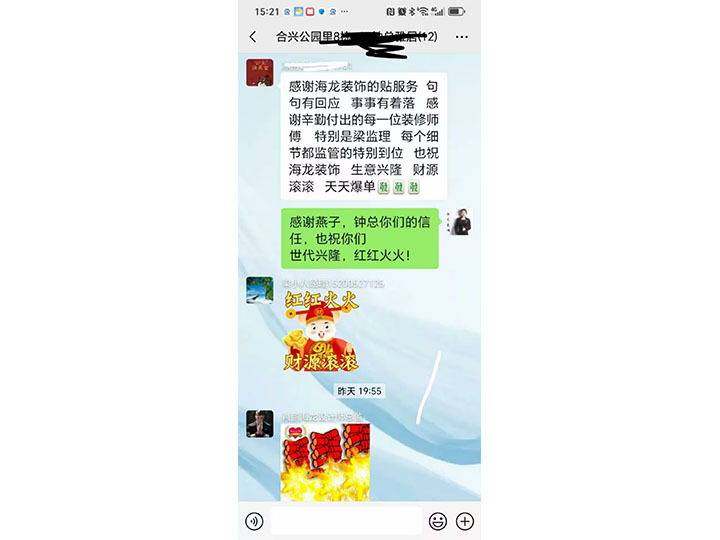Open the beach avatar above the sticker

coord(260,290)
